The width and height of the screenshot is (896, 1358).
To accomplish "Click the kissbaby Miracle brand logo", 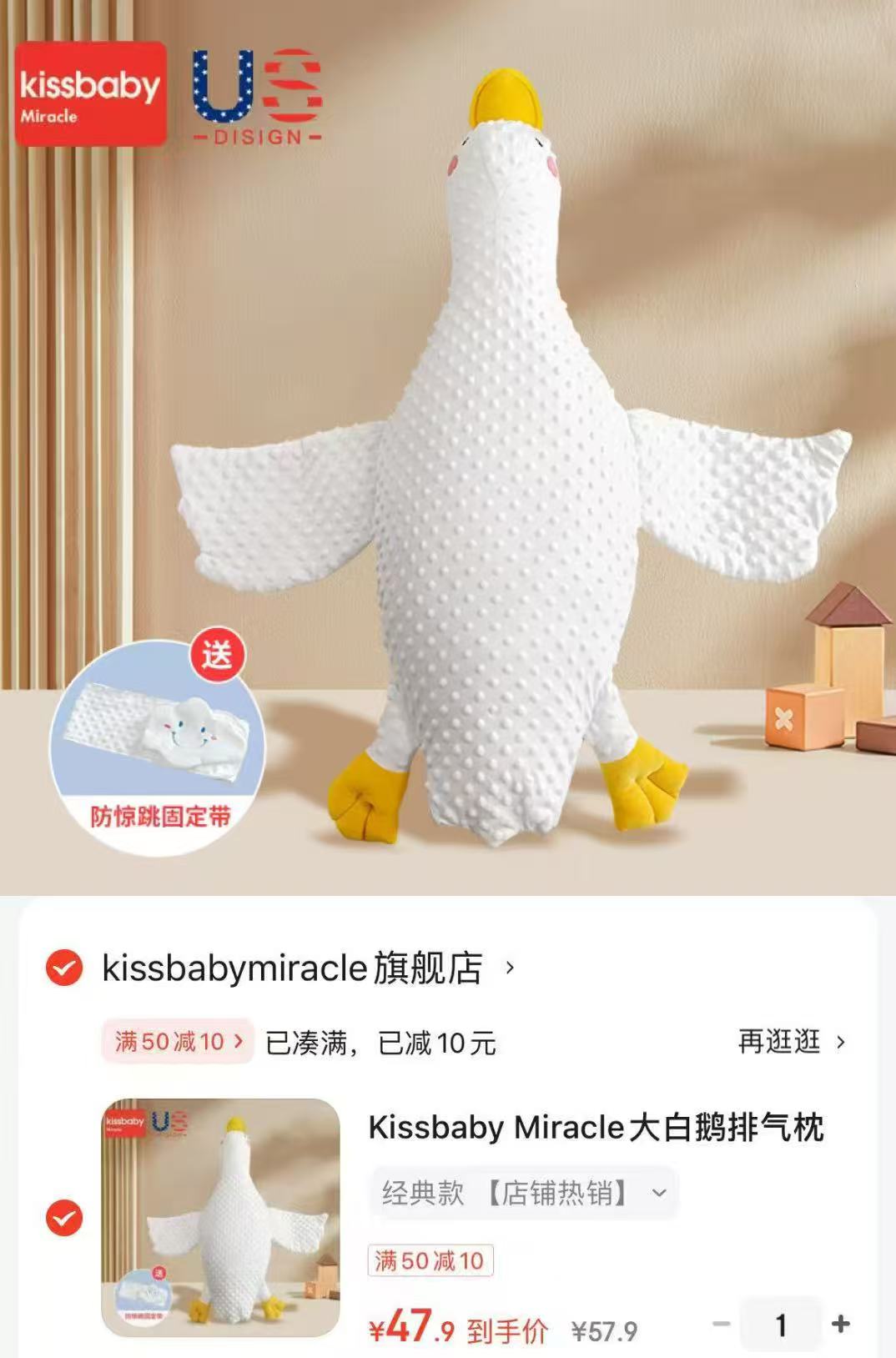I will coord(88,92).
